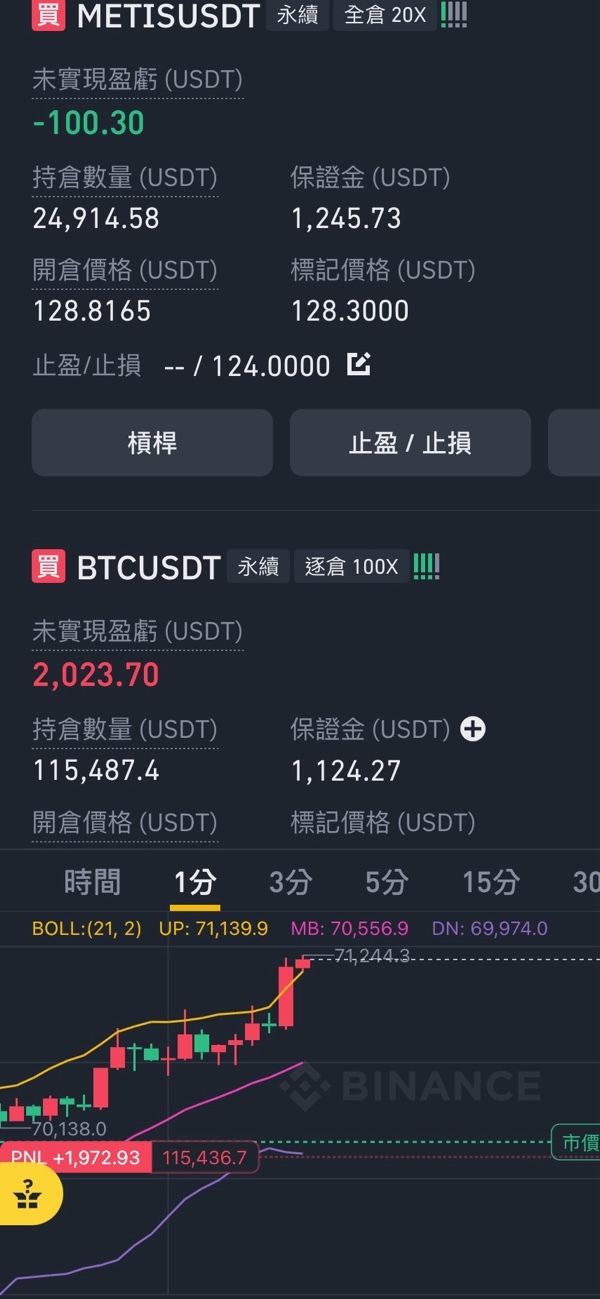Tap the 槓桿 leverage button
Image resolution: width=600 pixels, height=1299 pixels.
click(x=152, y=442)
